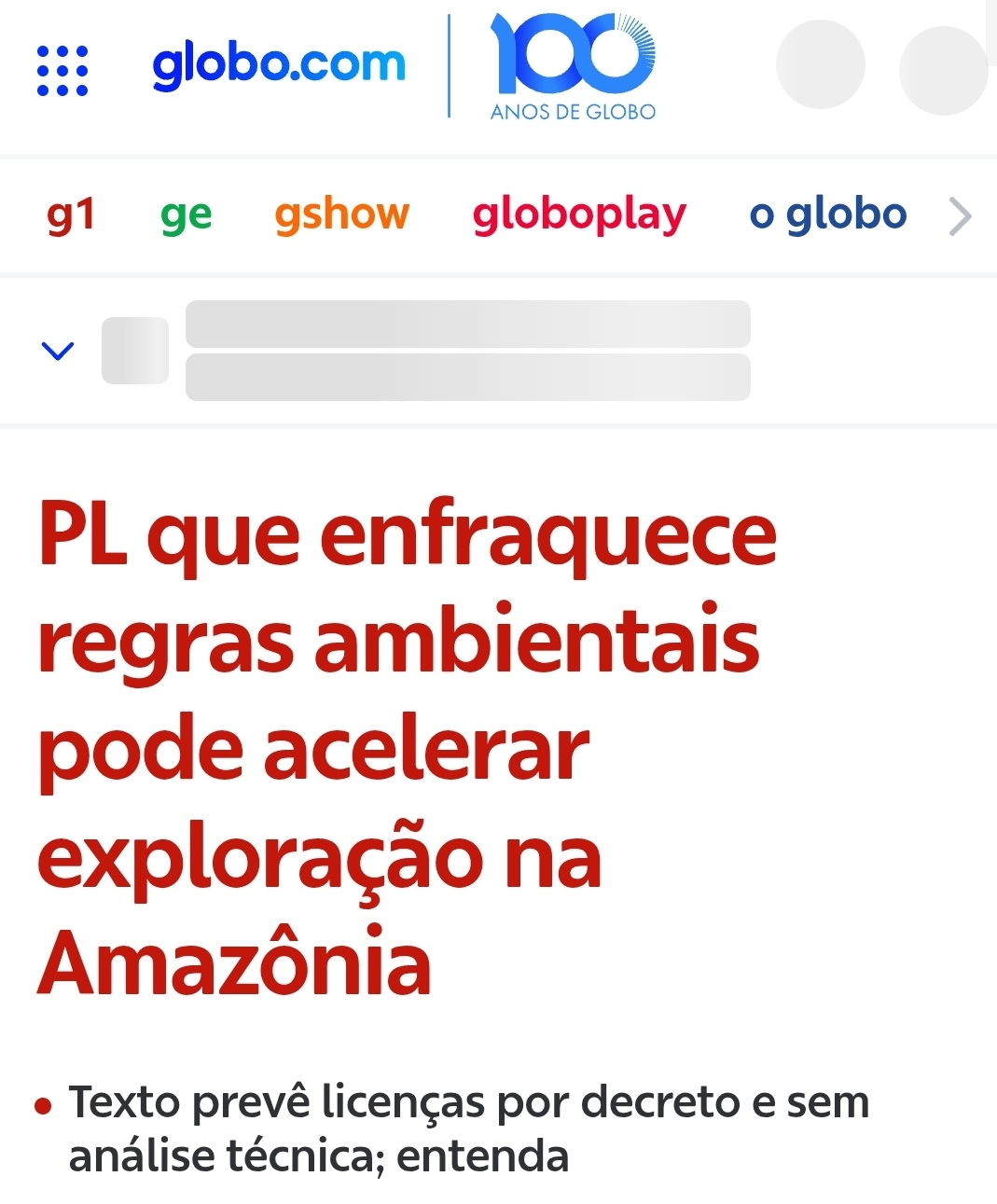This screenshot has width=997, height=1204.
Task: Switch to the ge sports section
Action: (x=186, y=215)
